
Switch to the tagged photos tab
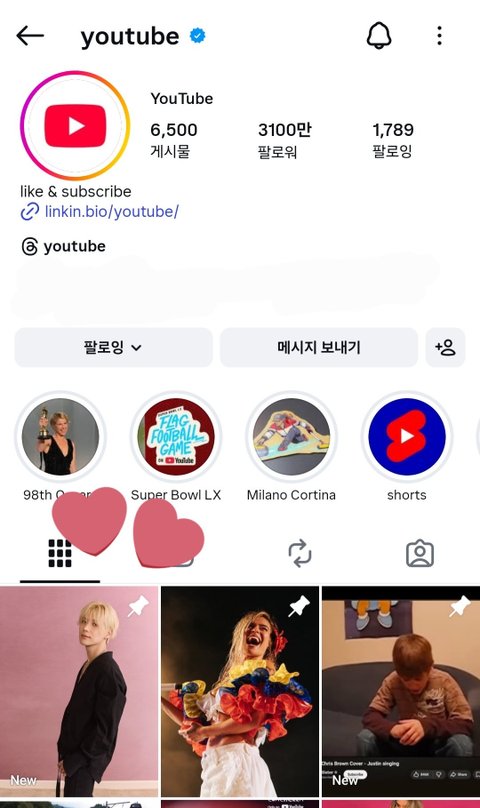(x=420, y=553)
